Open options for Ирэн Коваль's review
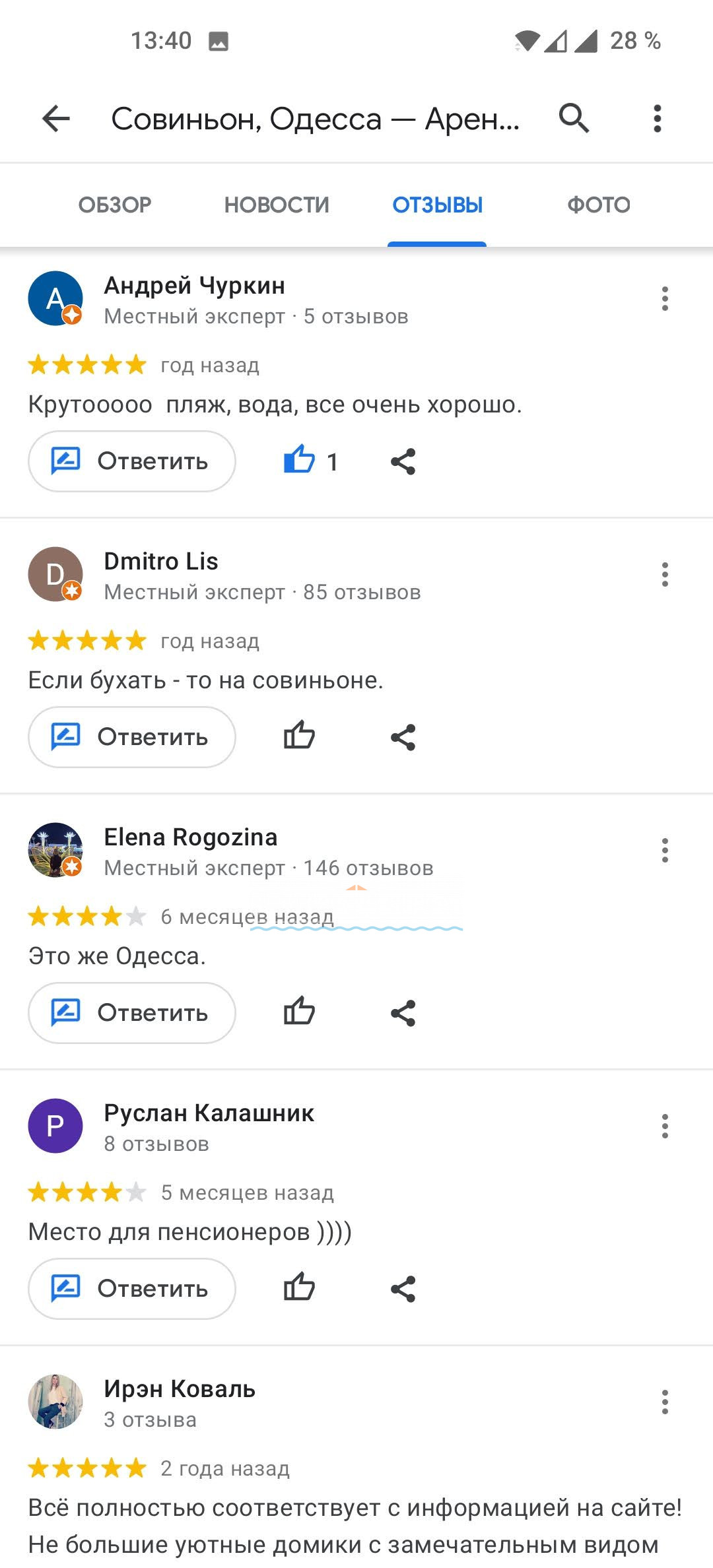713x1568 pixels. [x=665, y=1402]
